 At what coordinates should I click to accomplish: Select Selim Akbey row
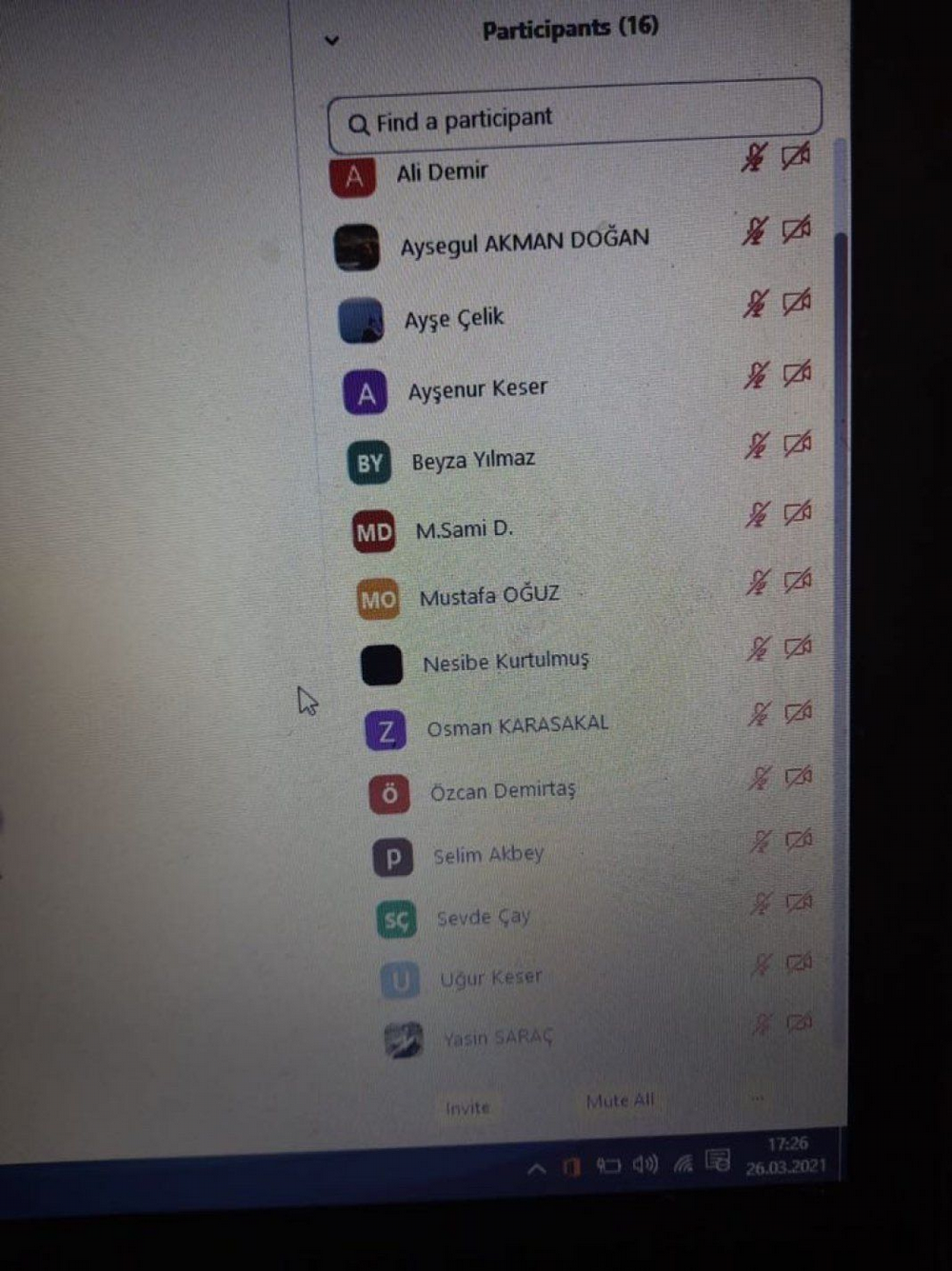(x=488, y=855)
